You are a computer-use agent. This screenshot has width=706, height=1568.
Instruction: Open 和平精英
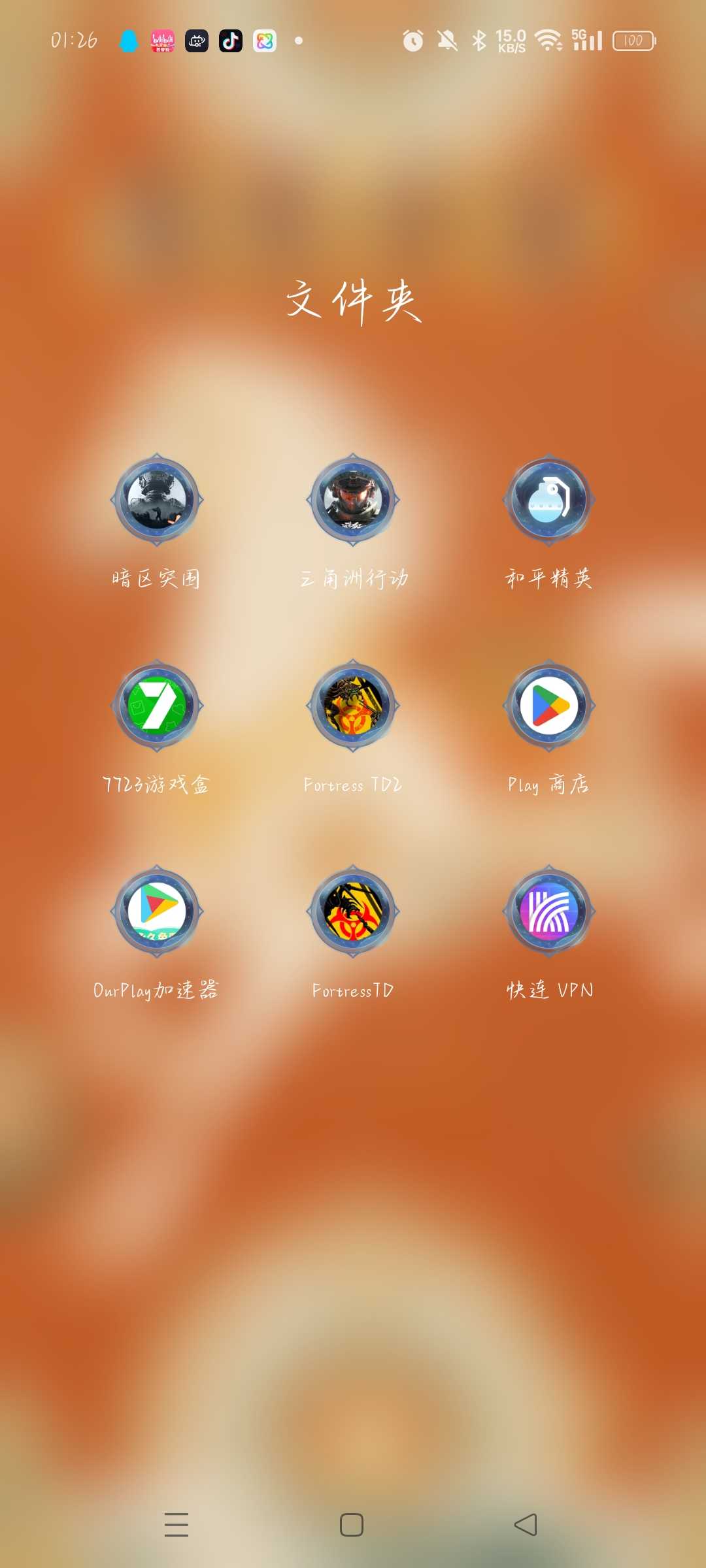click(x=549, y=500)
